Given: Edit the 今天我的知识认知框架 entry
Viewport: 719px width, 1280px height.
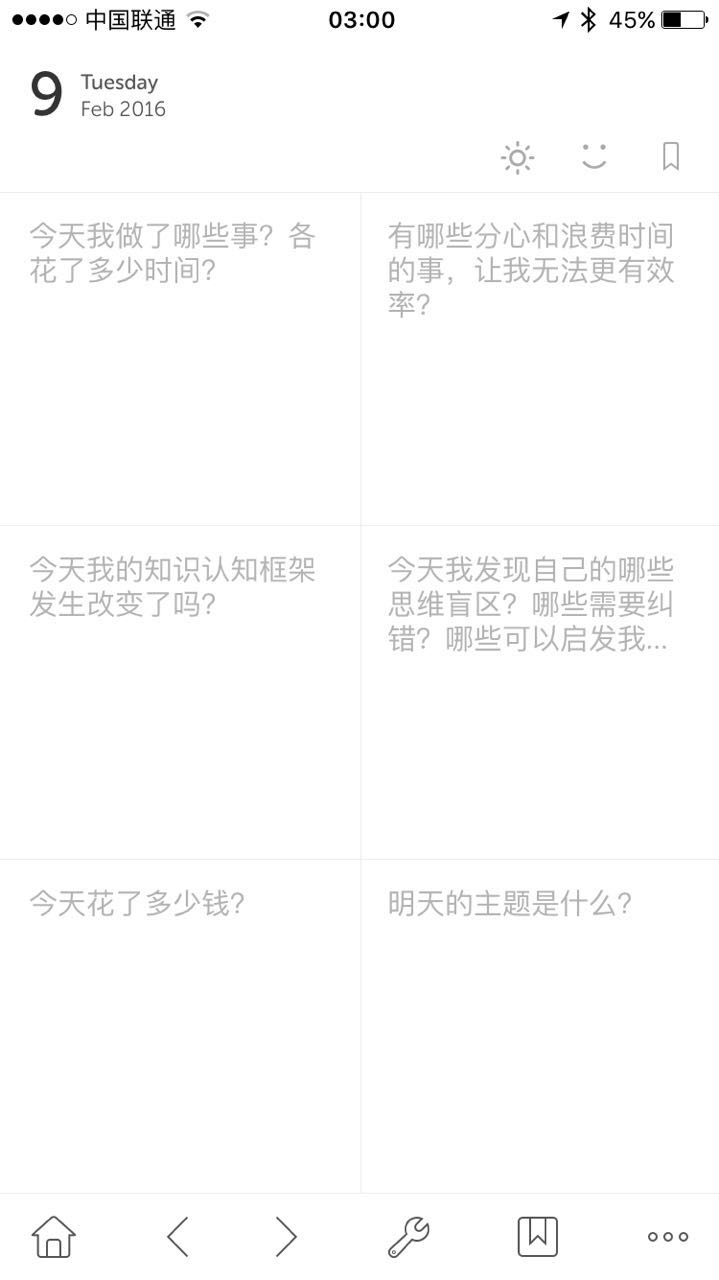Looking at the screenshot, I should [x=180, y=691].
